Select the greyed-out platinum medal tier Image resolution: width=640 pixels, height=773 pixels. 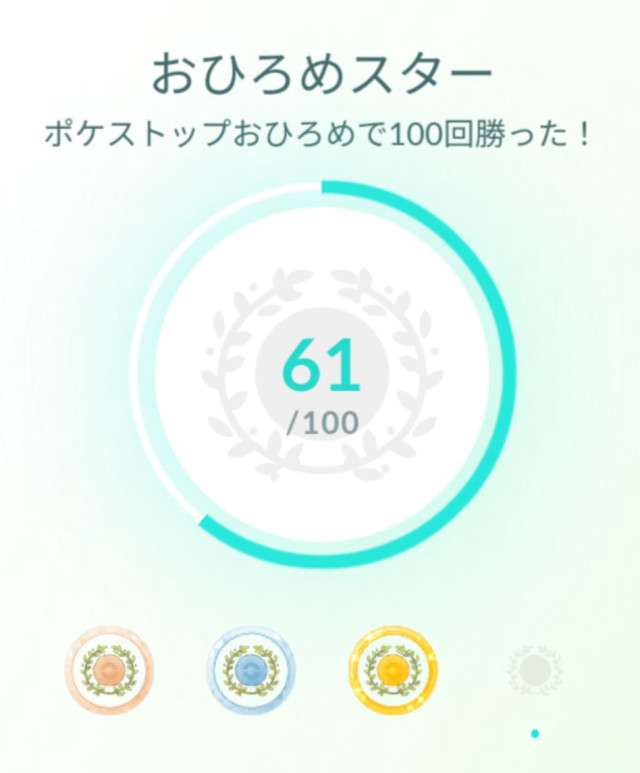(x=534, y=669)
